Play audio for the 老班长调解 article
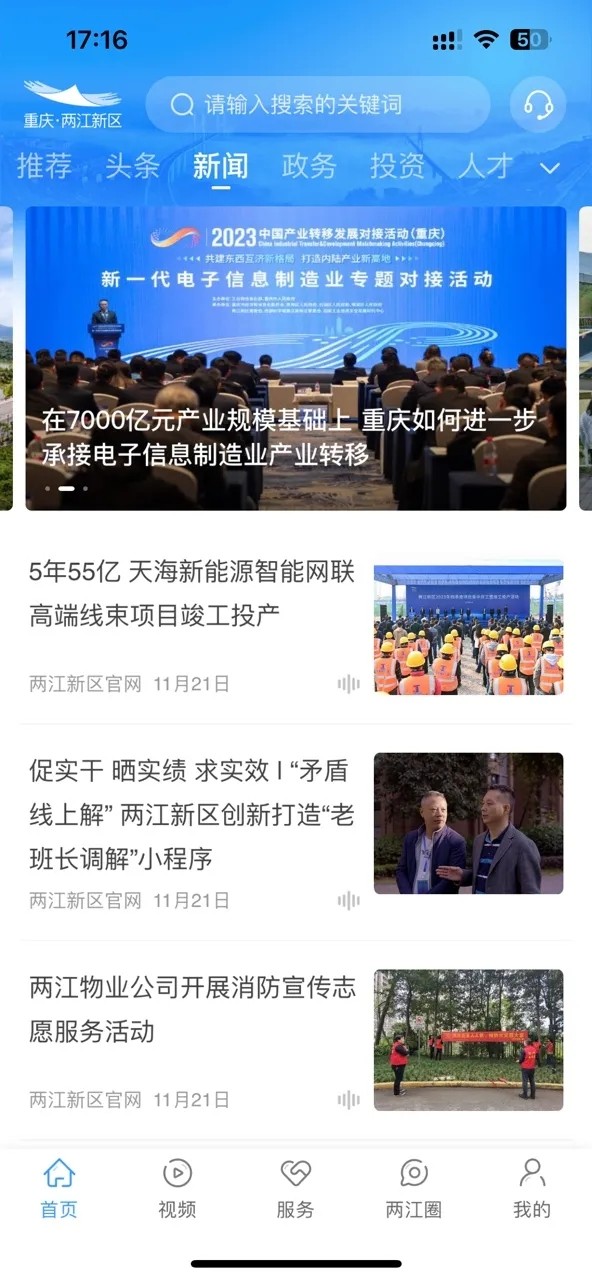Screen dimensions: 592x1280 pyautogui.click(x=348, y=900)
